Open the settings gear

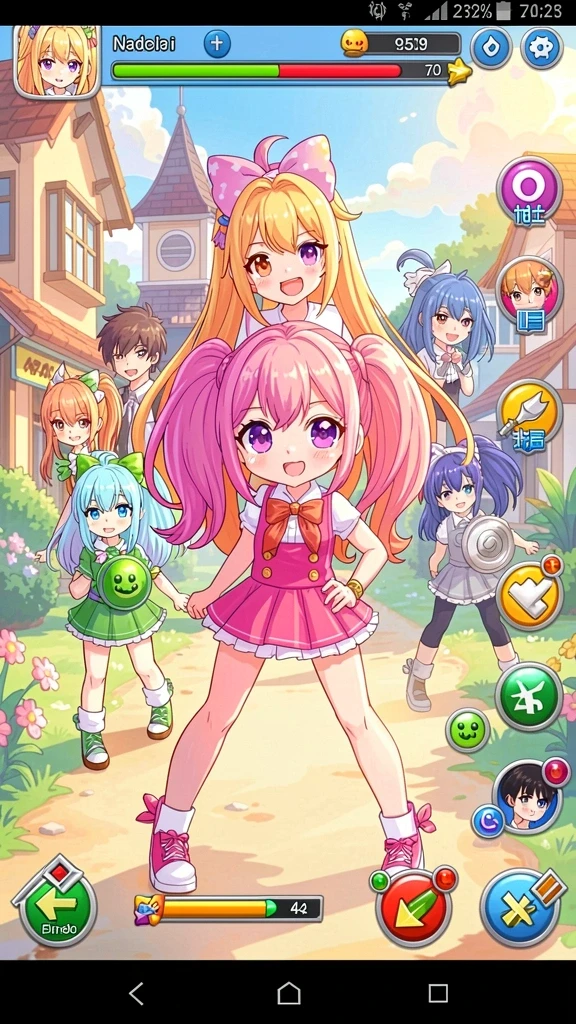click(541, 48)
